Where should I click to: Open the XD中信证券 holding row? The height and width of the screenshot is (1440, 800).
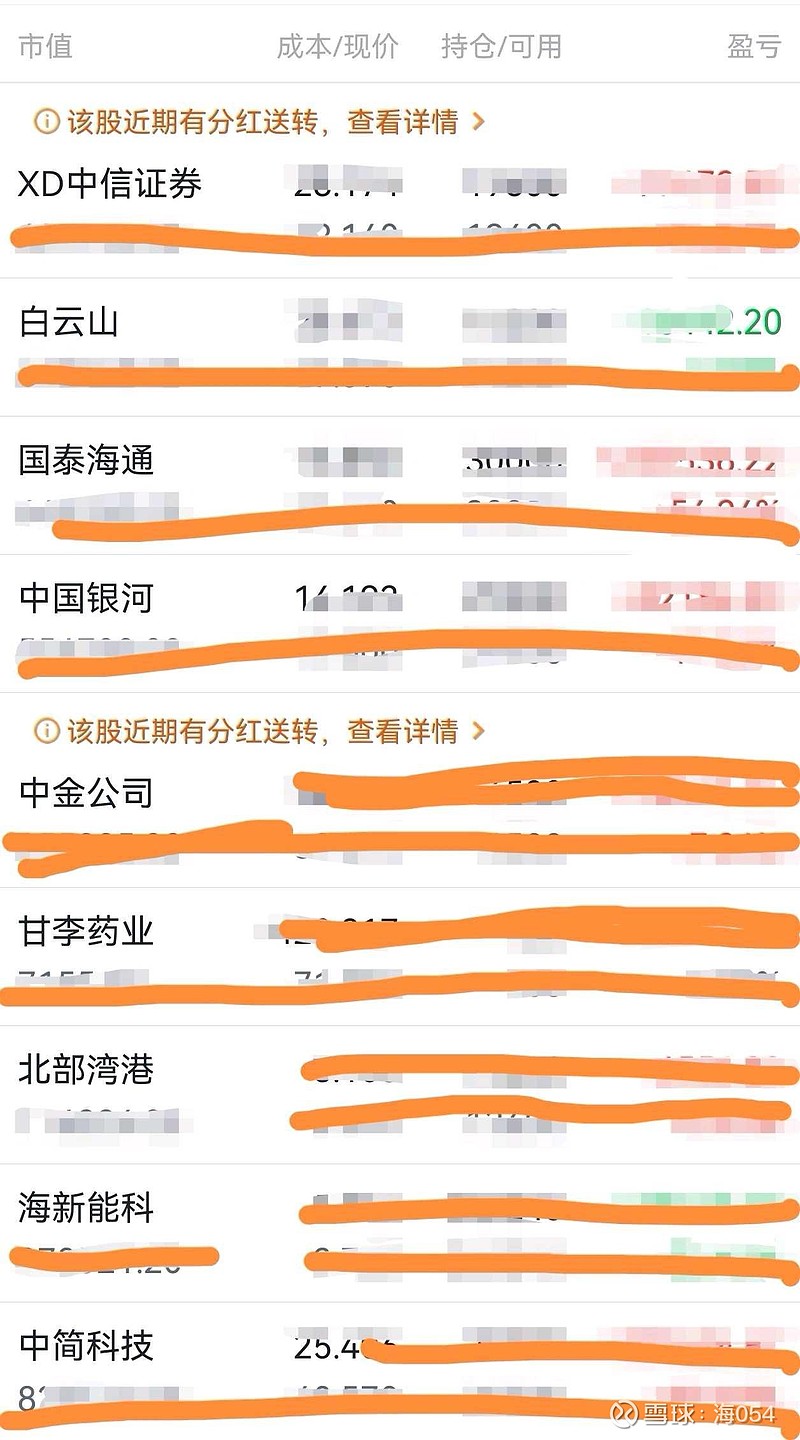click(x=400, y=211)
